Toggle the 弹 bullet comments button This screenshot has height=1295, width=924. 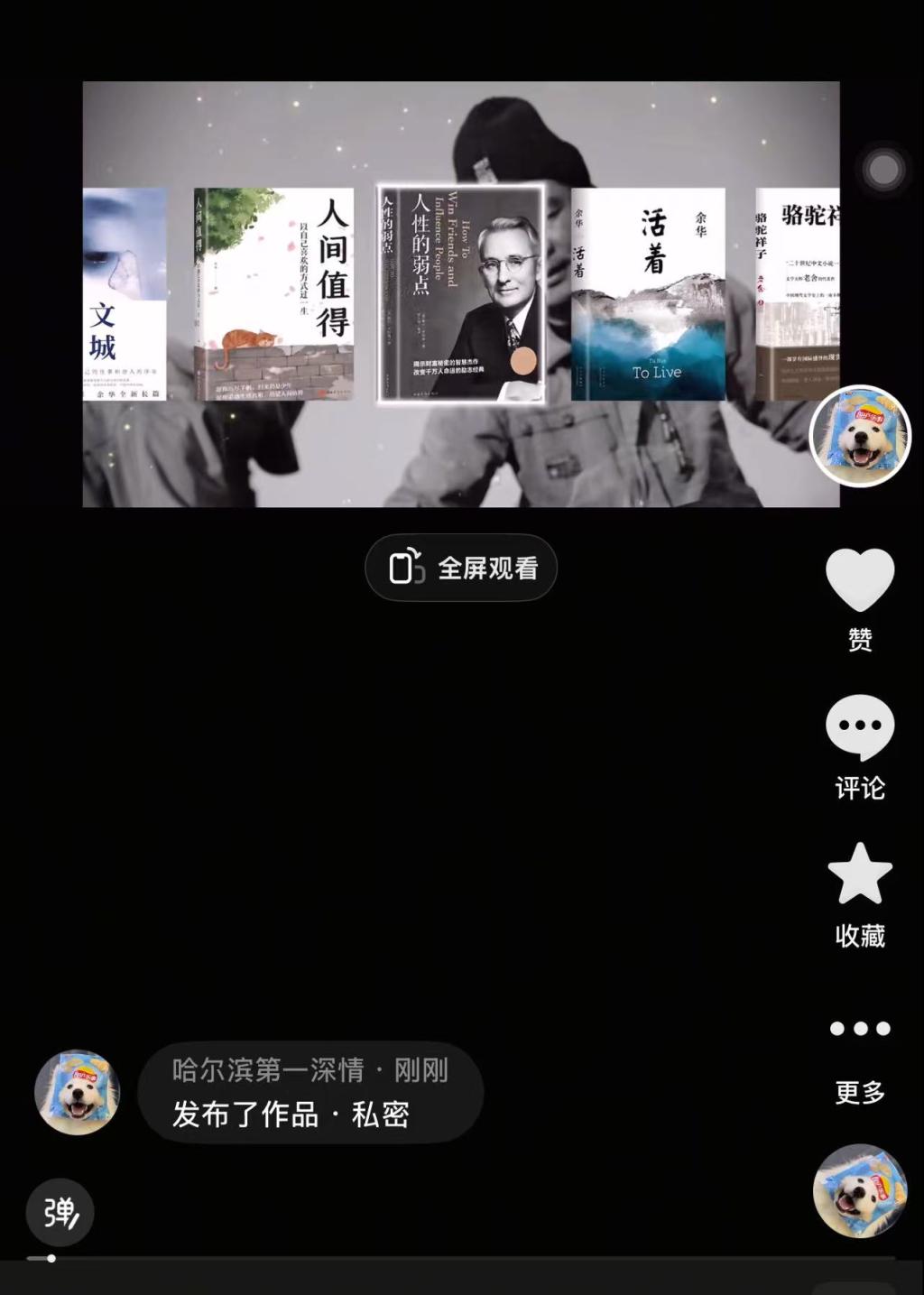[60, 1212]
